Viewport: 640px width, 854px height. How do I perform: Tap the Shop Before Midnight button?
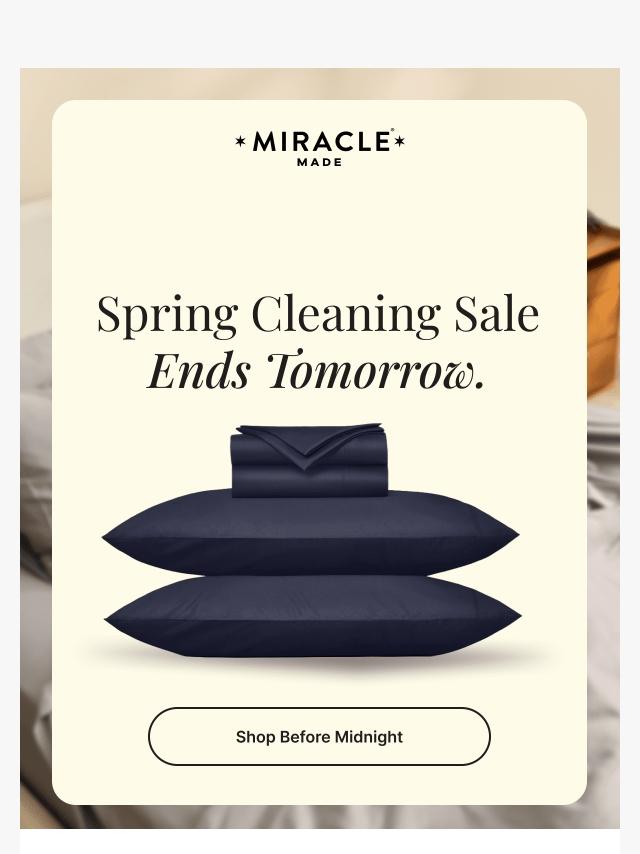(x=319, y=737)
